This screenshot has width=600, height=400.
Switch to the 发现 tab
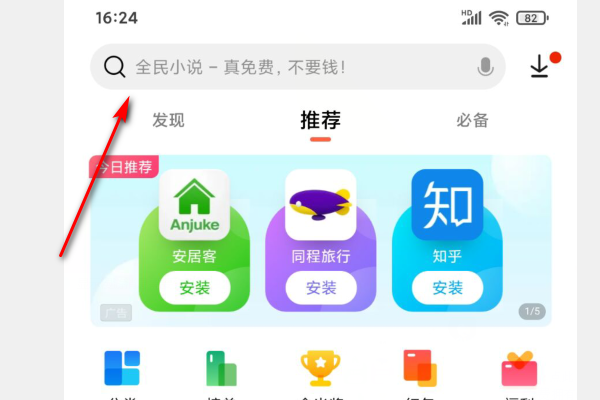click(x=168, y=121)
